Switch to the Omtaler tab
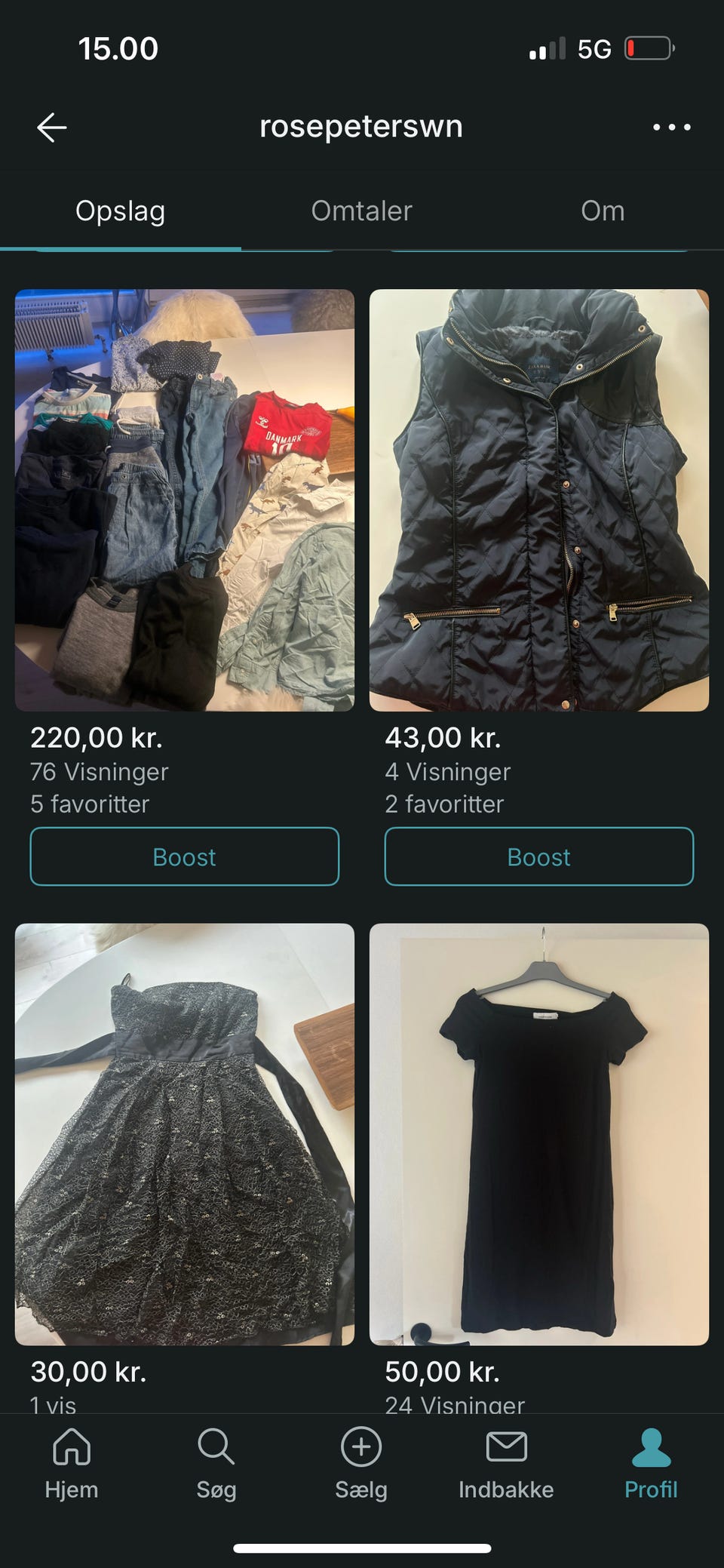Viewport: 724px width, 1568px height. 360,211
